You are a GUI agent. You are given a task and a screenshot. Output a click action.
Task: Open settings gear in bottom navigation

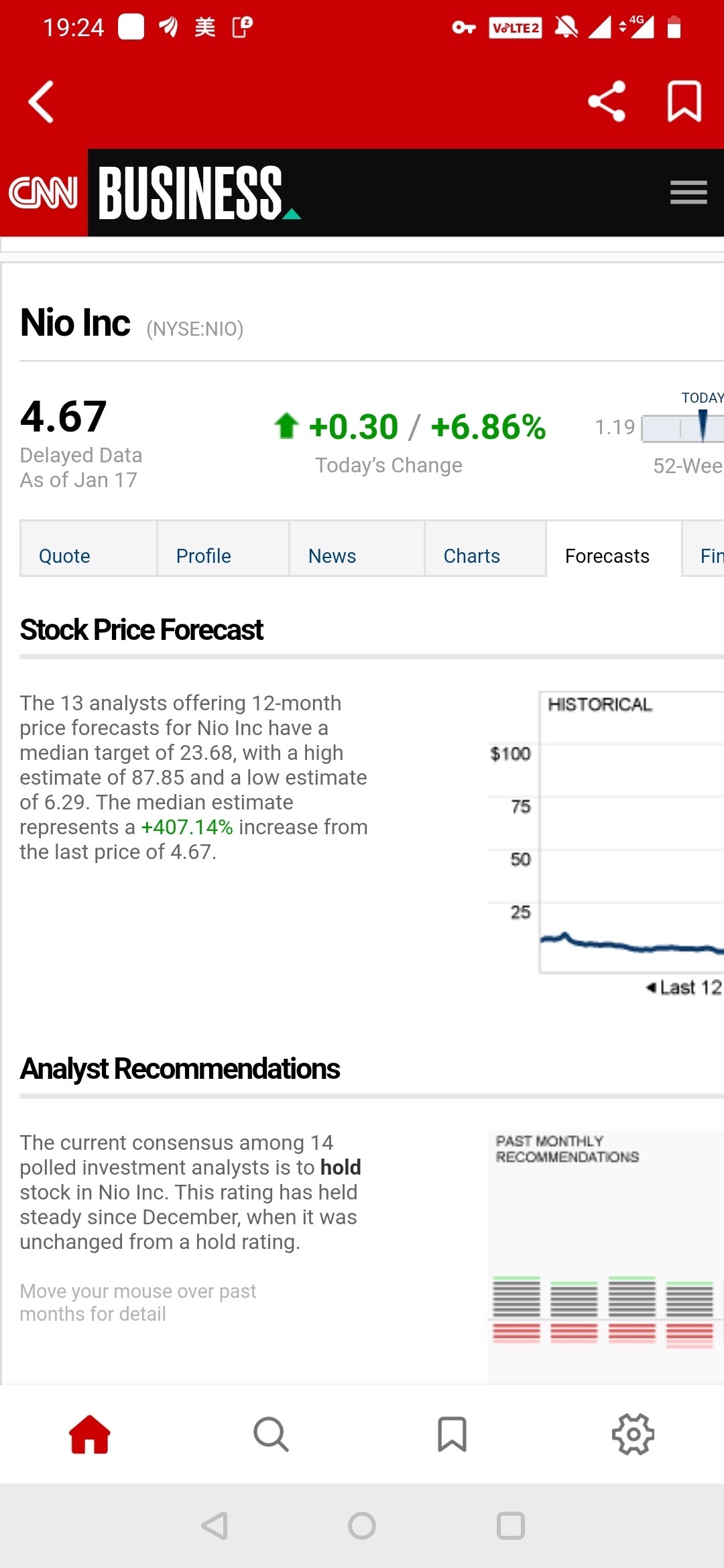click(x=633, y=1434)
